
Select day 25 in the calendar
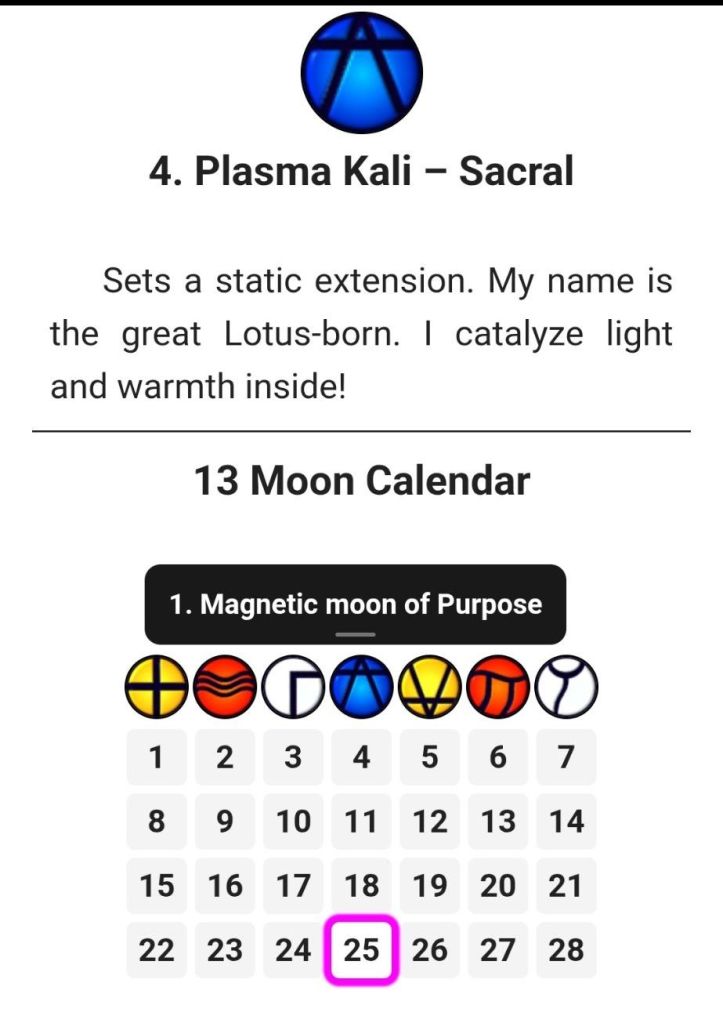362,950
